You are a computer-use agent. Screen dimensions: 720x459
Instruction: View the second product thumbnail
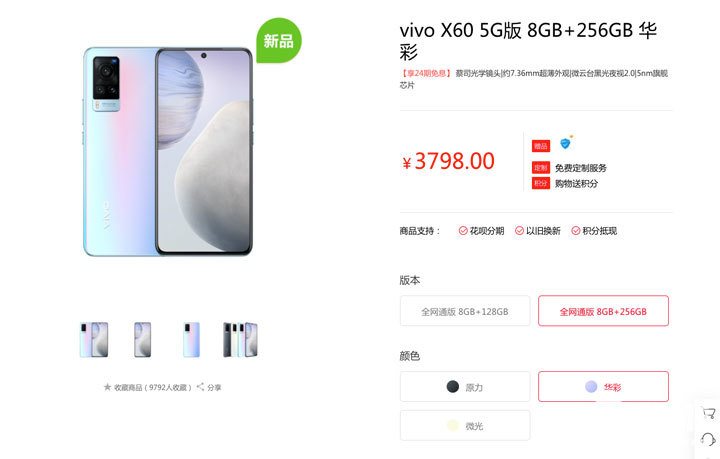(143, 340)
